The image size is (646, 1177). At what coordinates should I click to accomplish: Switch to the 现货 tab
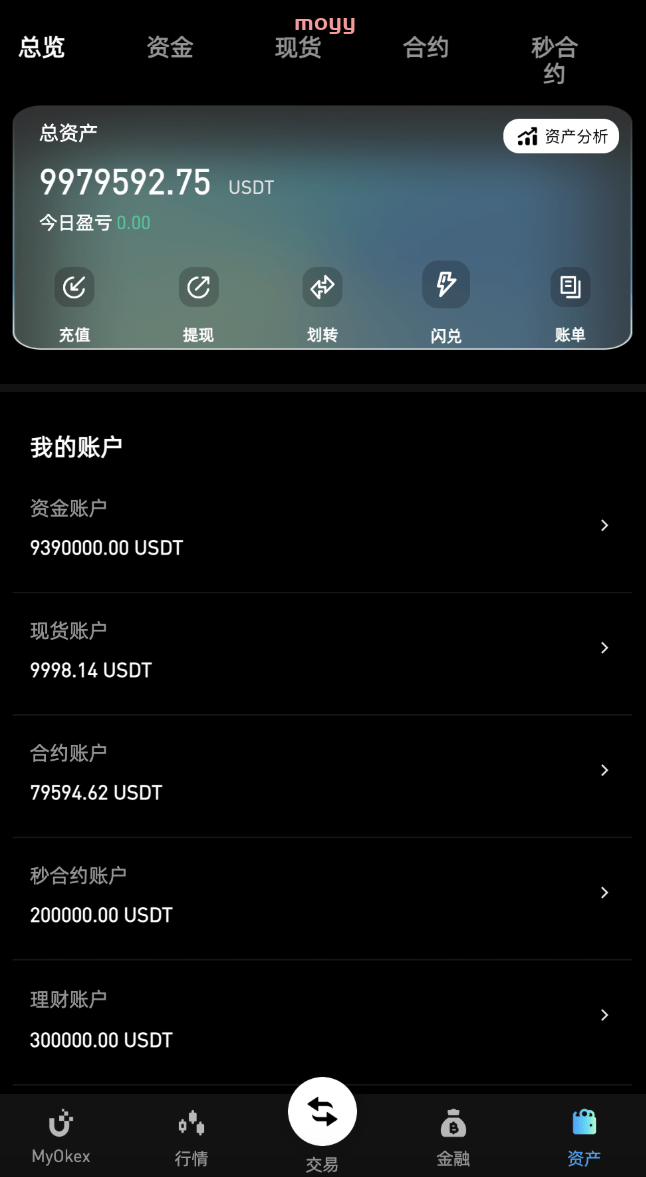(x=298, y=47)
